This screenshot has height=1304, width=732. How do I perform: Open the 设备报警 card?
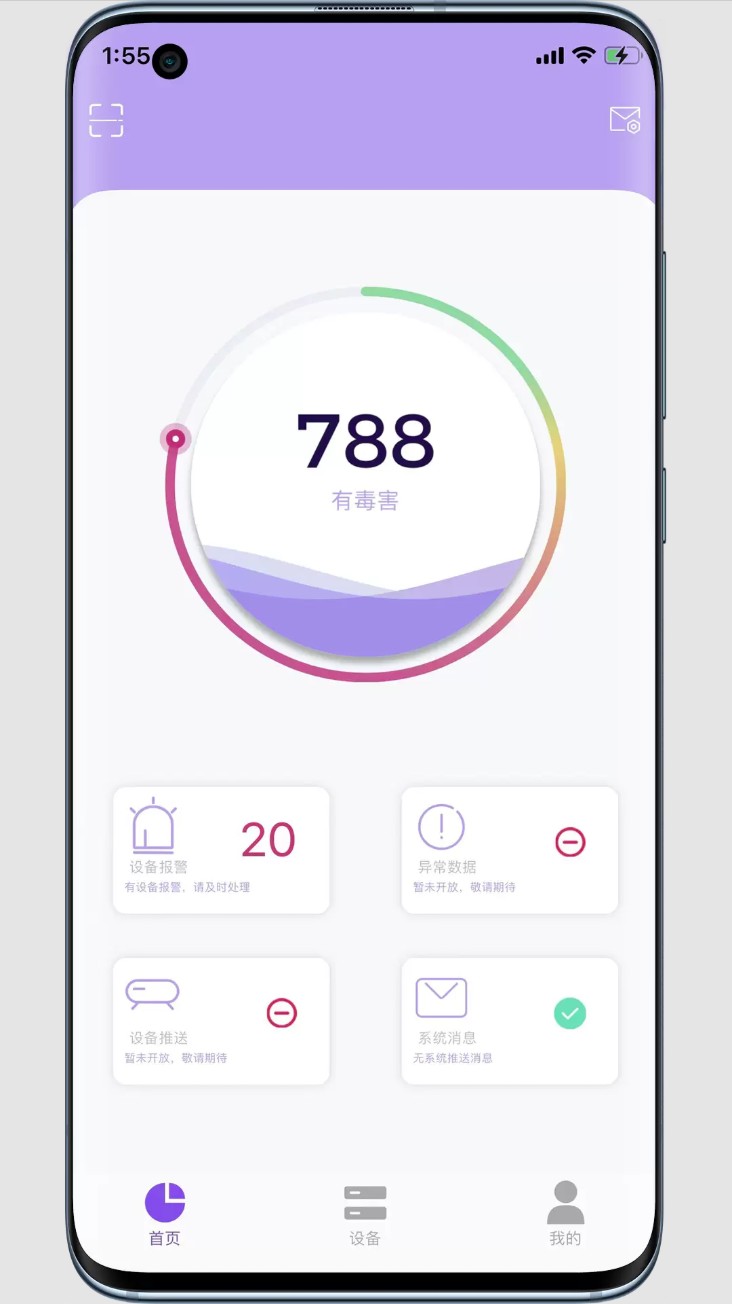tap(221, 850)
